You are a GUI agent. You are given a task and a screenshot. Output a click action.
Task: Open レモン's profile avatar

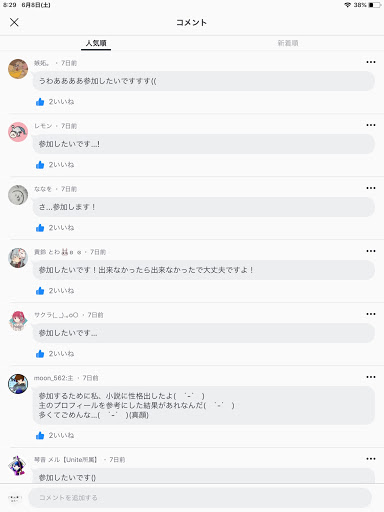[18, 132]
